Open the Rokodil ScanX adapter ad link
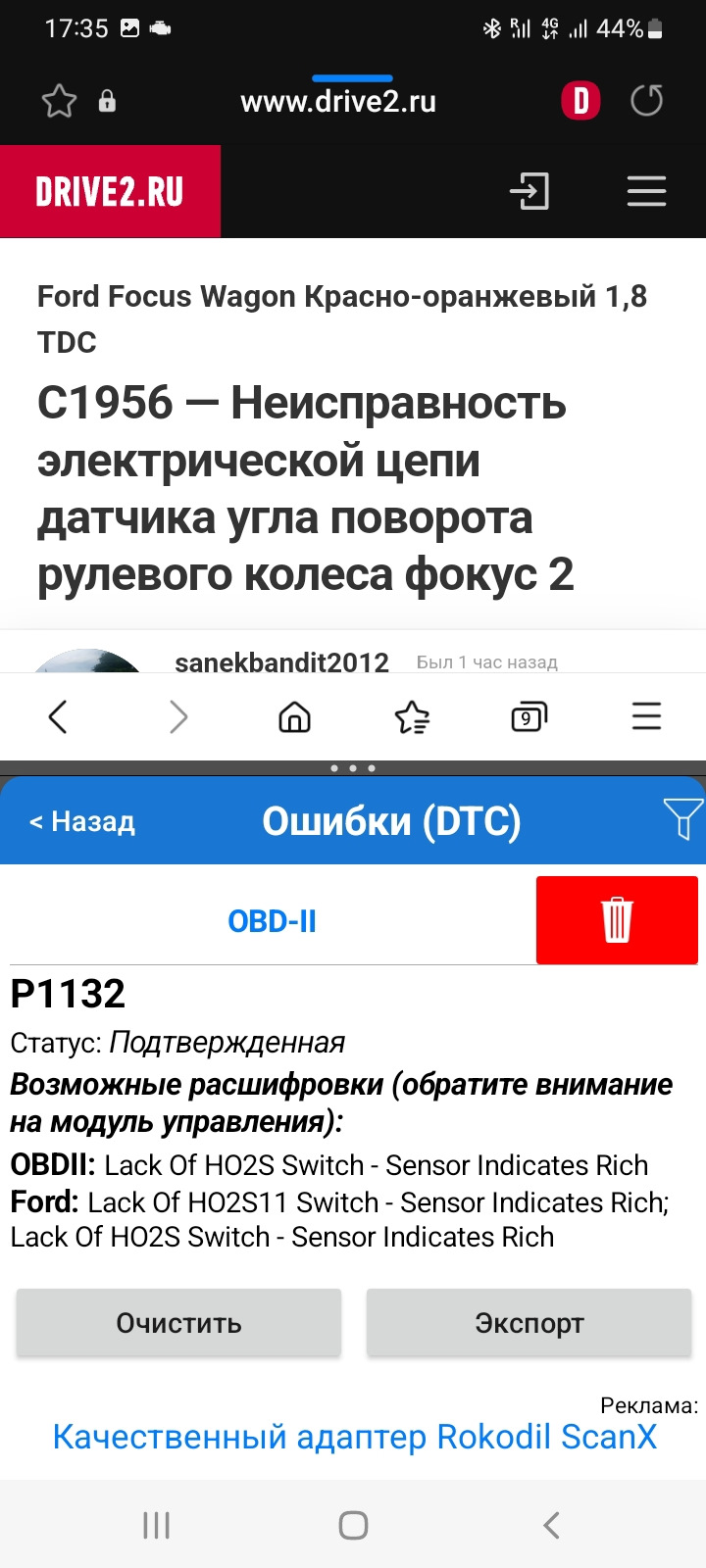706x1568 pixels. point(354,1437)
